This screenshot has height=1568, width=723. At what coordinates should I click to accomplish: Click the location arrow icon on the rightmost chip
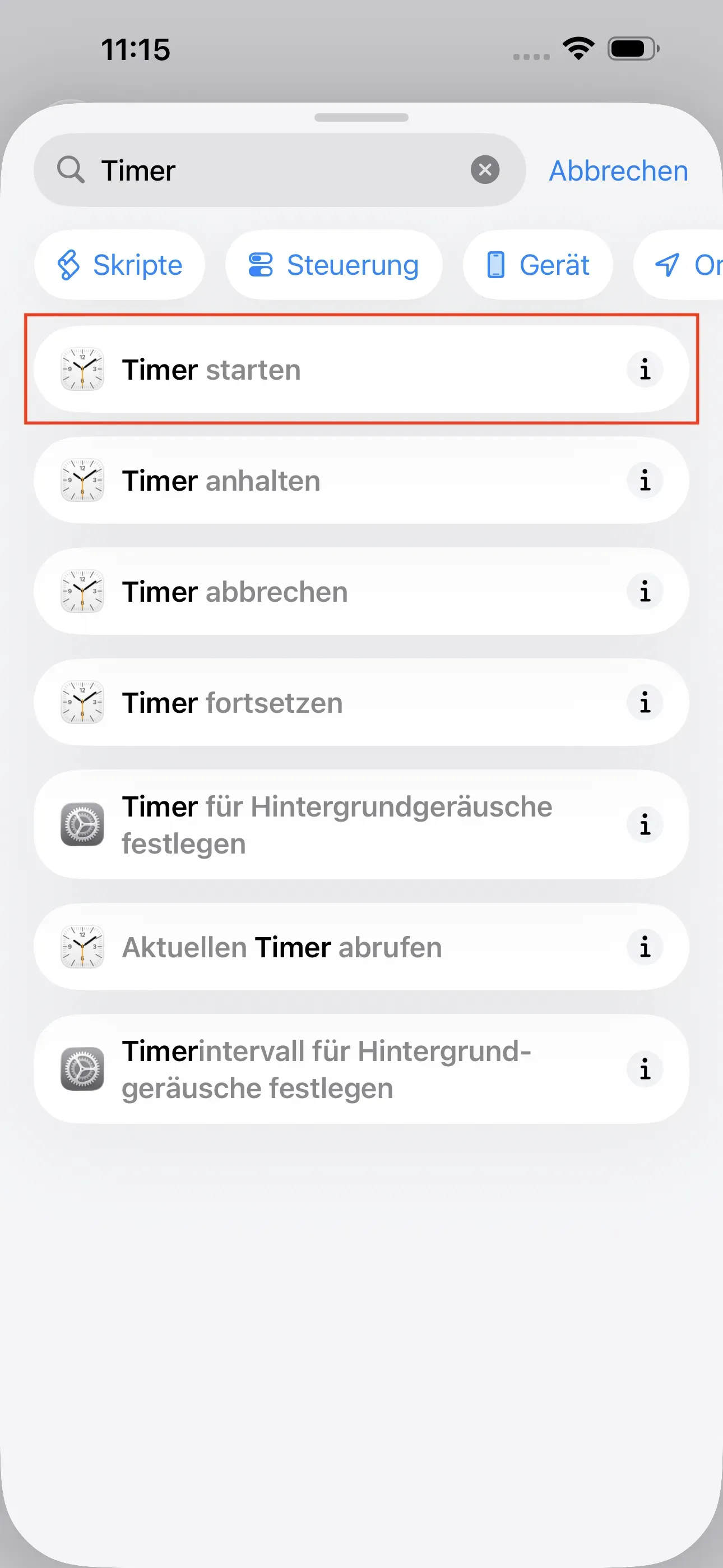[667, 265]
